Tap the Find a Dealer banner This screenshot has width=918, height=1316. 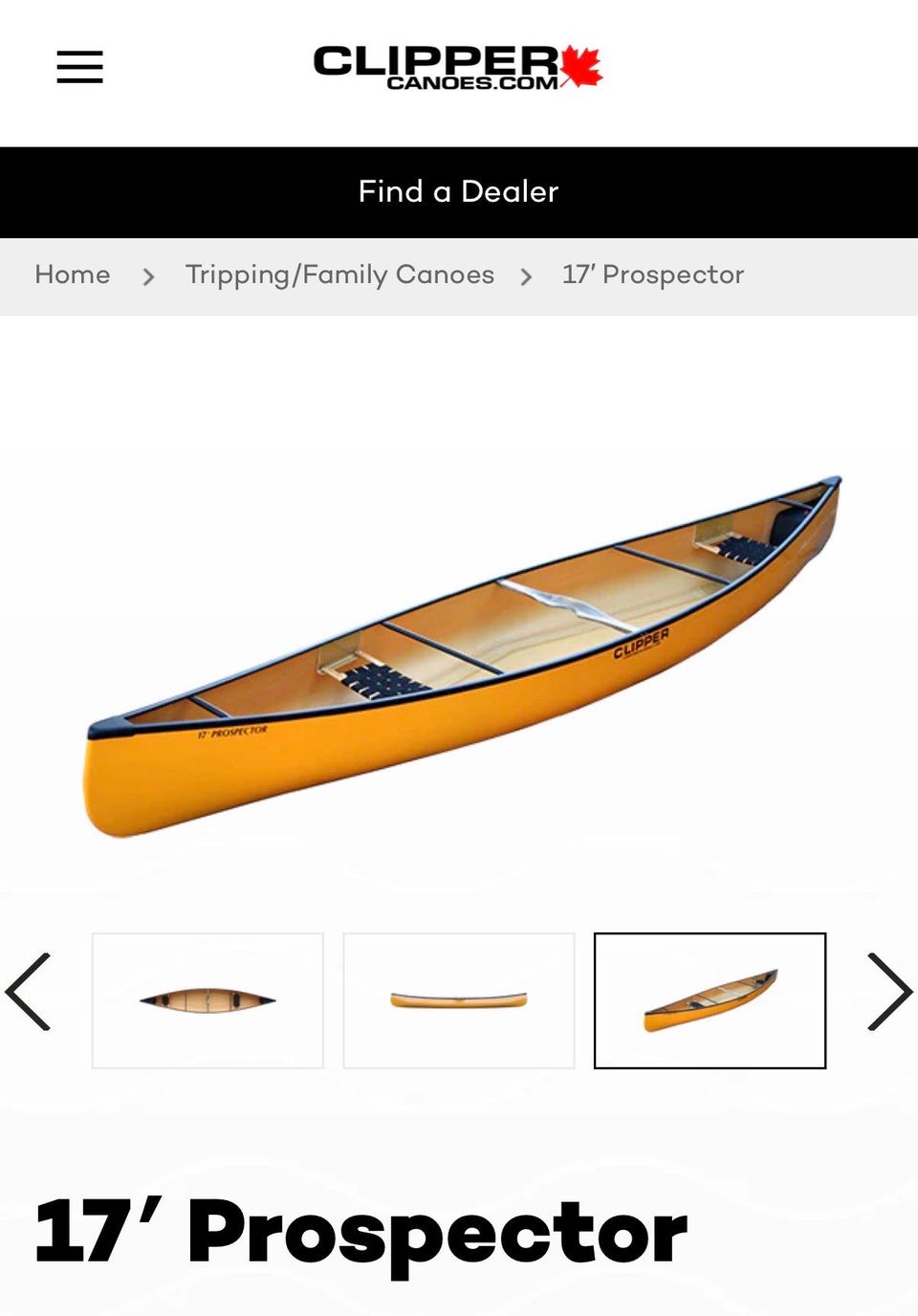coord(458,191)
